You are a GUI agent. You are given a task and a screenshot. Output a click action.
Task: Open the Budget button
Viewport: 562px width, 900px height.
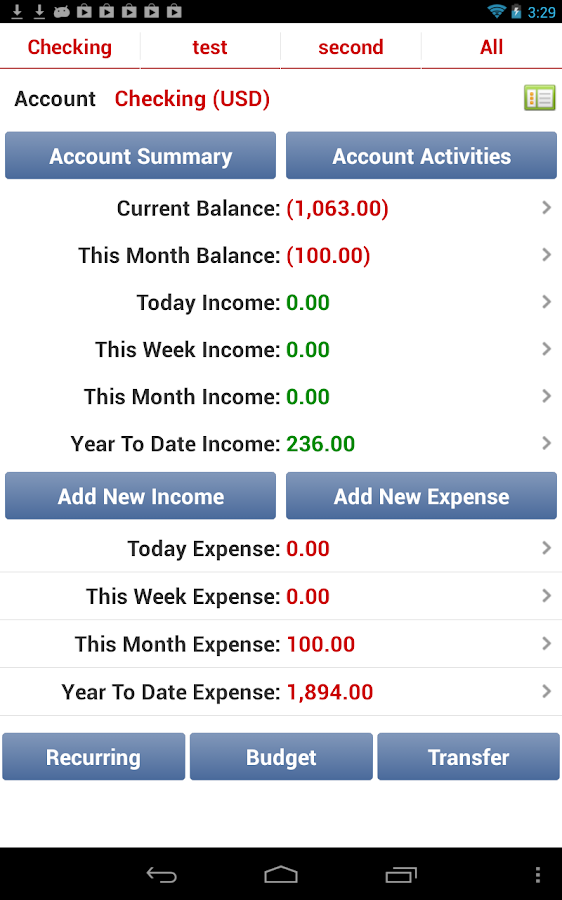(281, 757)
